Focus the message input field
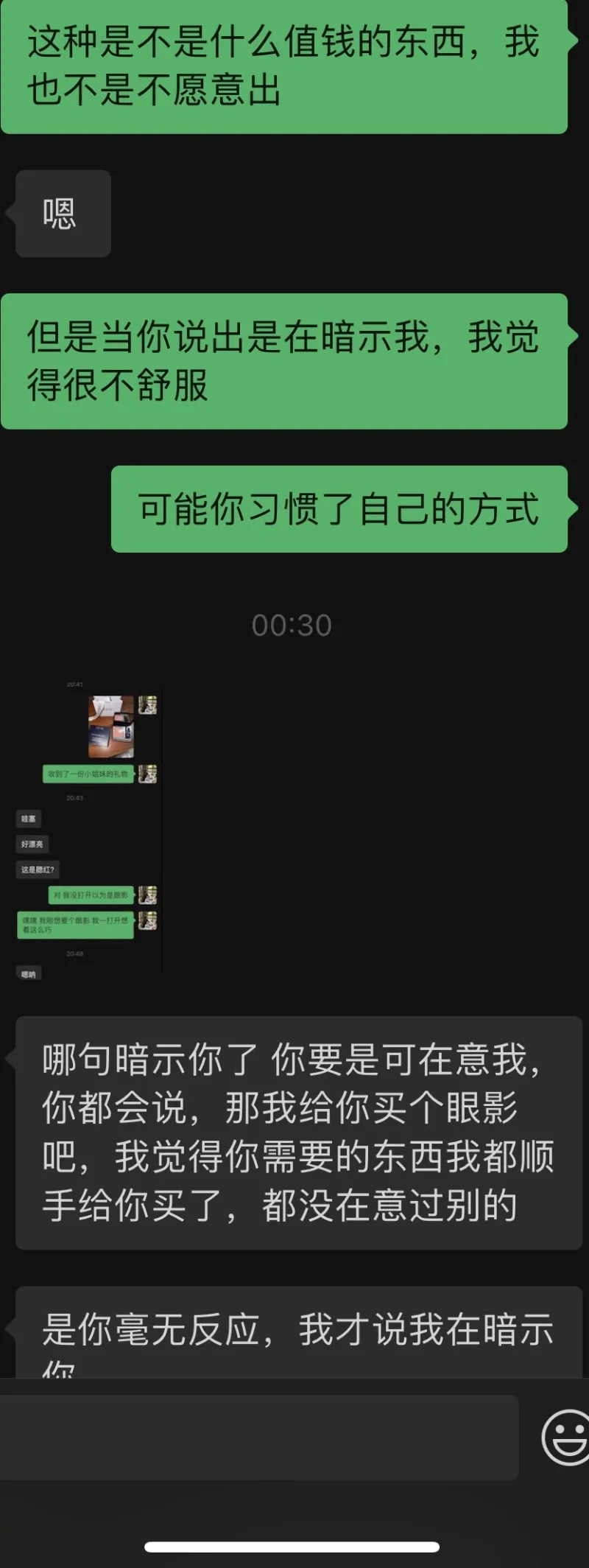 tap(259, 1437)
